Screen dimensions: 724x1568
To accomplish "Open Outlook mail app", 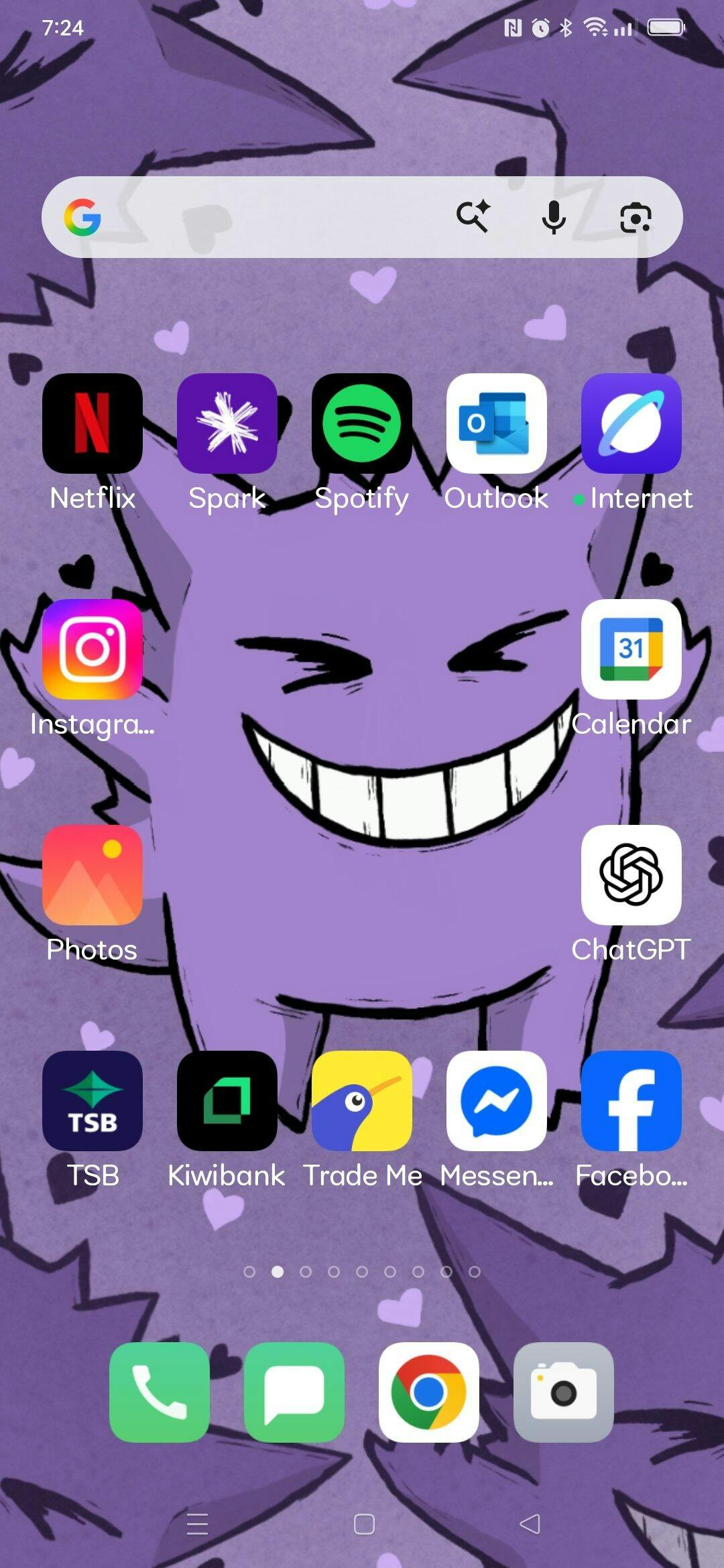I will 497,423.
